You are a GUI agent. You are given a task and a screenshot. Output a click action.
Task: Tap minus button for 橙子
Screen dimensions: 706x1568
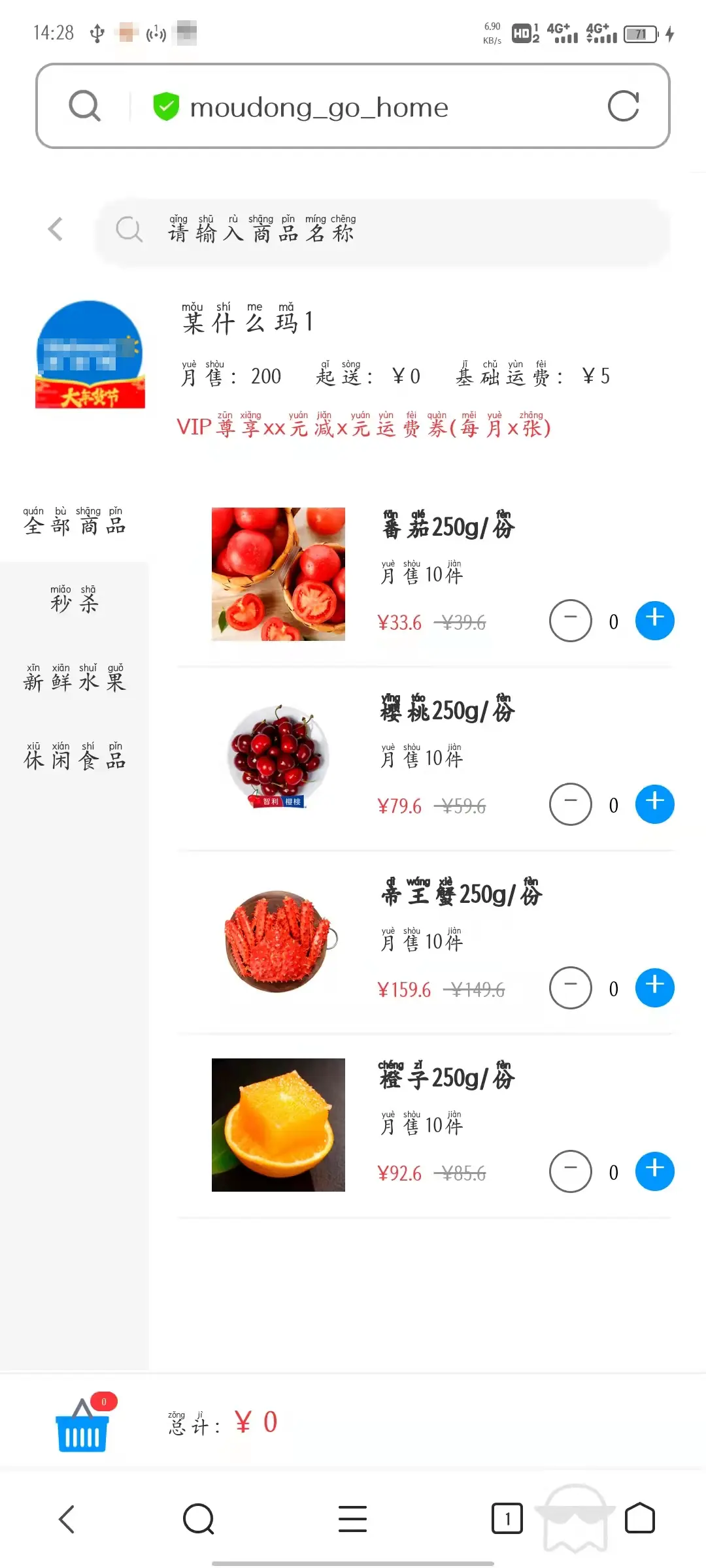tap(570, 1171)
